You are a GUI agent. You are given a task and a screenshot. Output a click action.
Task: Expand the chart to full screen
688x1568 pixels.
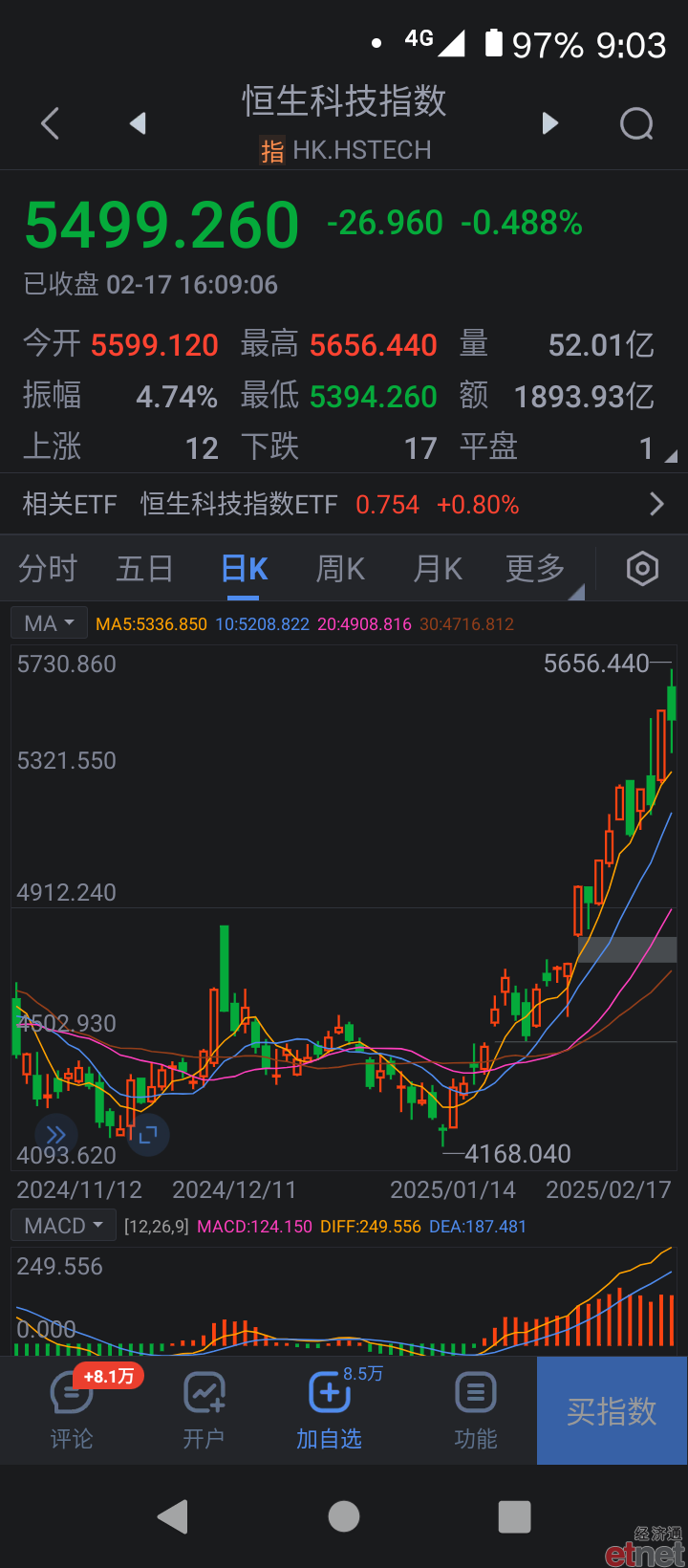[x=148, y=1135]
